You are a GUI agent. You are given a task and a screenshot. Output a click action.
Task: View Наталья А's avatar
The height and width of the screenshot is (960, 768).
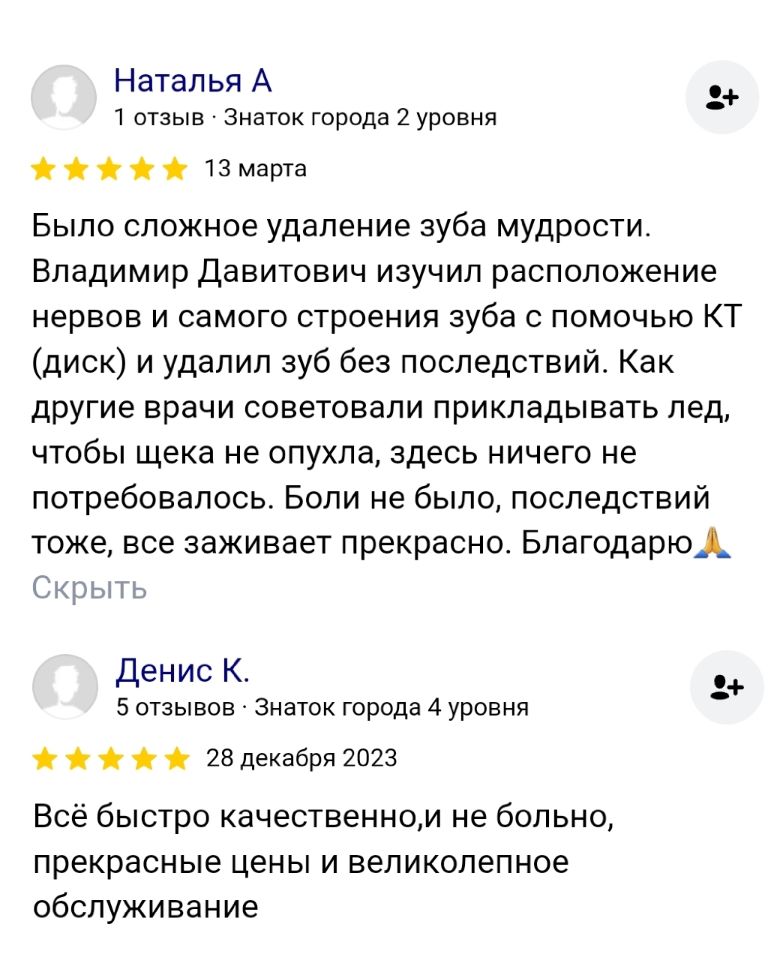point(65,98)
